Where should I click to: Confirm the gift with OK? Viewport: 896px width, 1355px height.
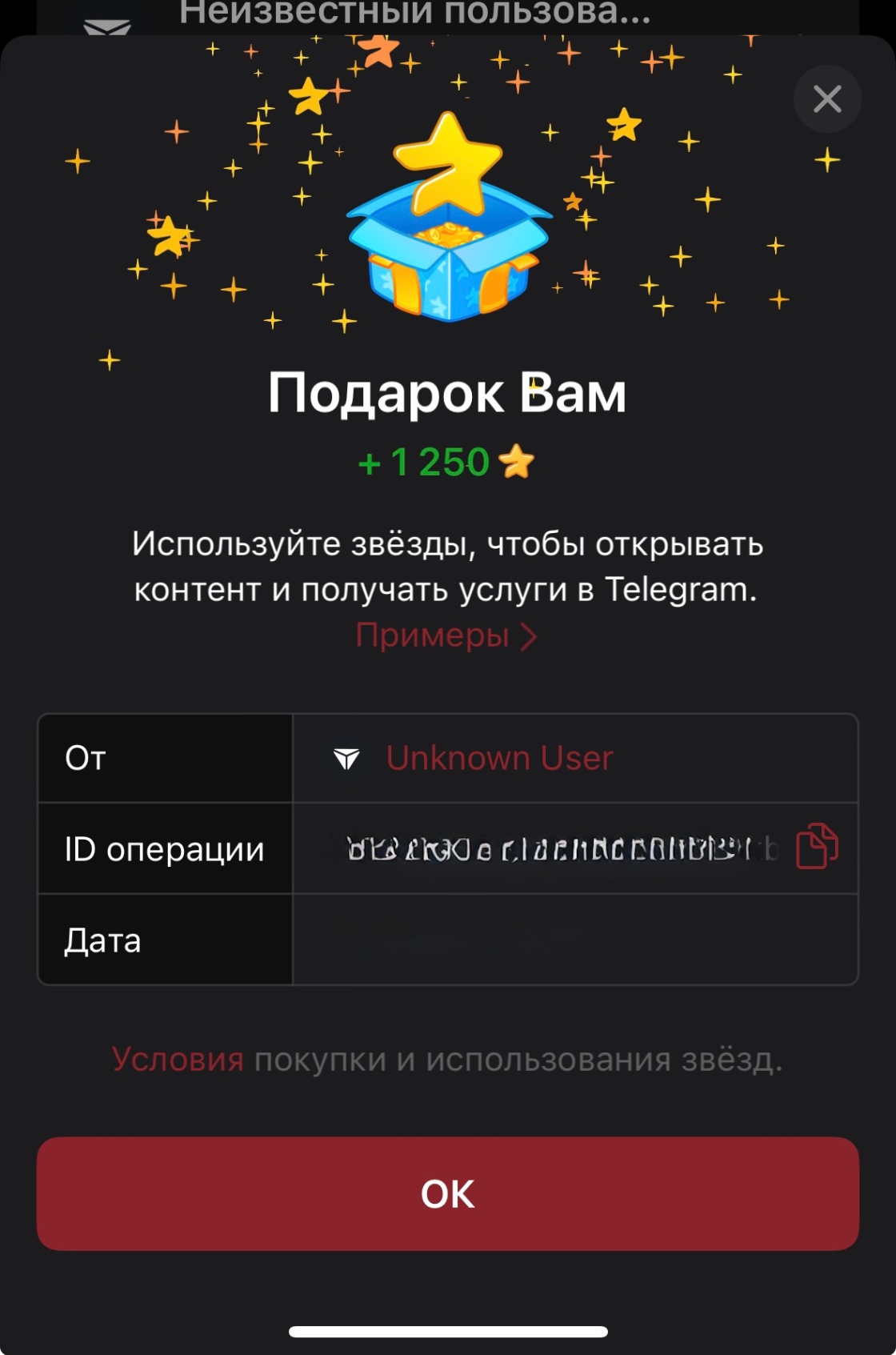(x=448, y=1193)
